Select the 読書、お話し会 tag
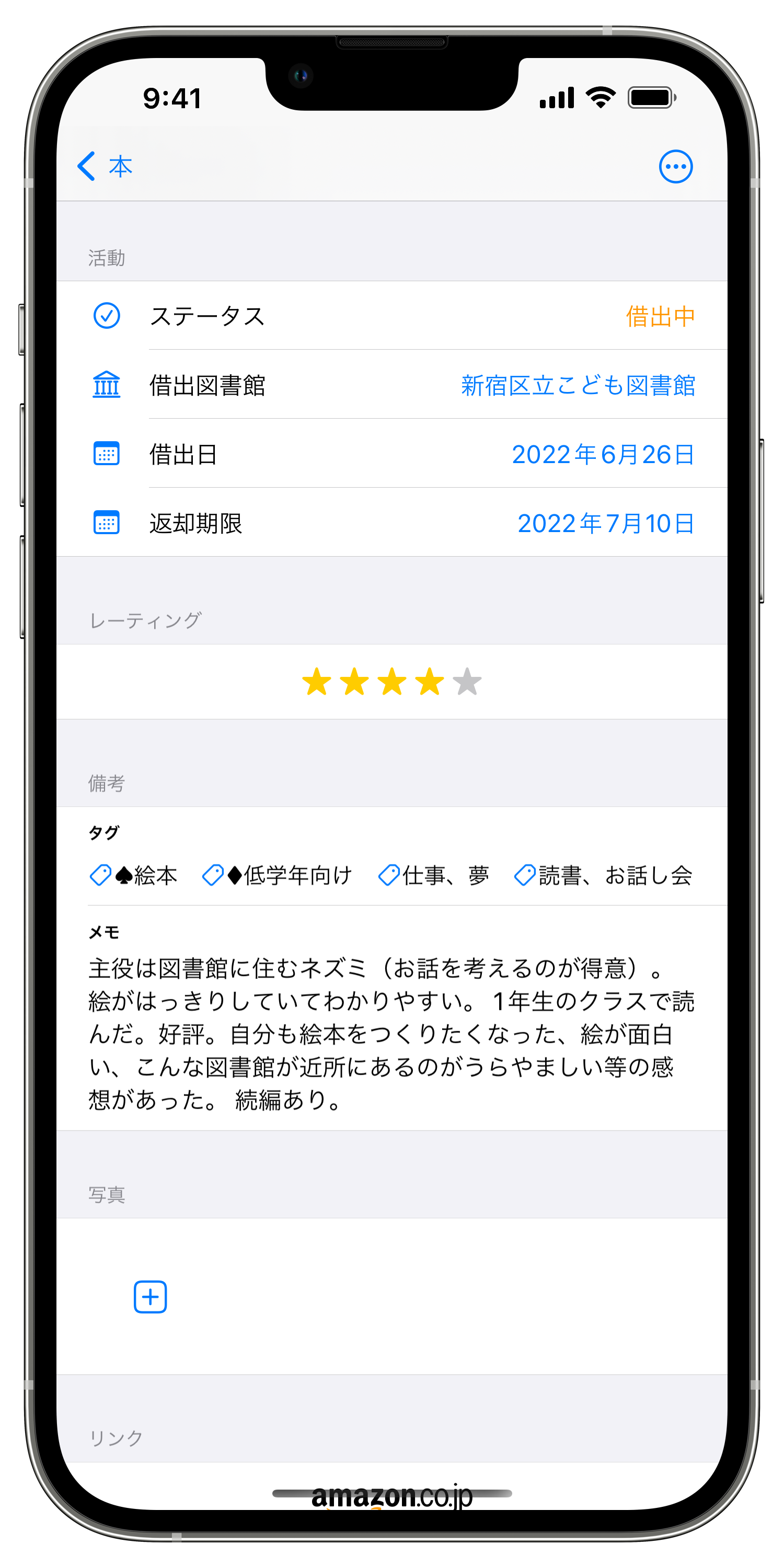The width and height of the screenshot is (784, 1568). click(x=603, y=875)
